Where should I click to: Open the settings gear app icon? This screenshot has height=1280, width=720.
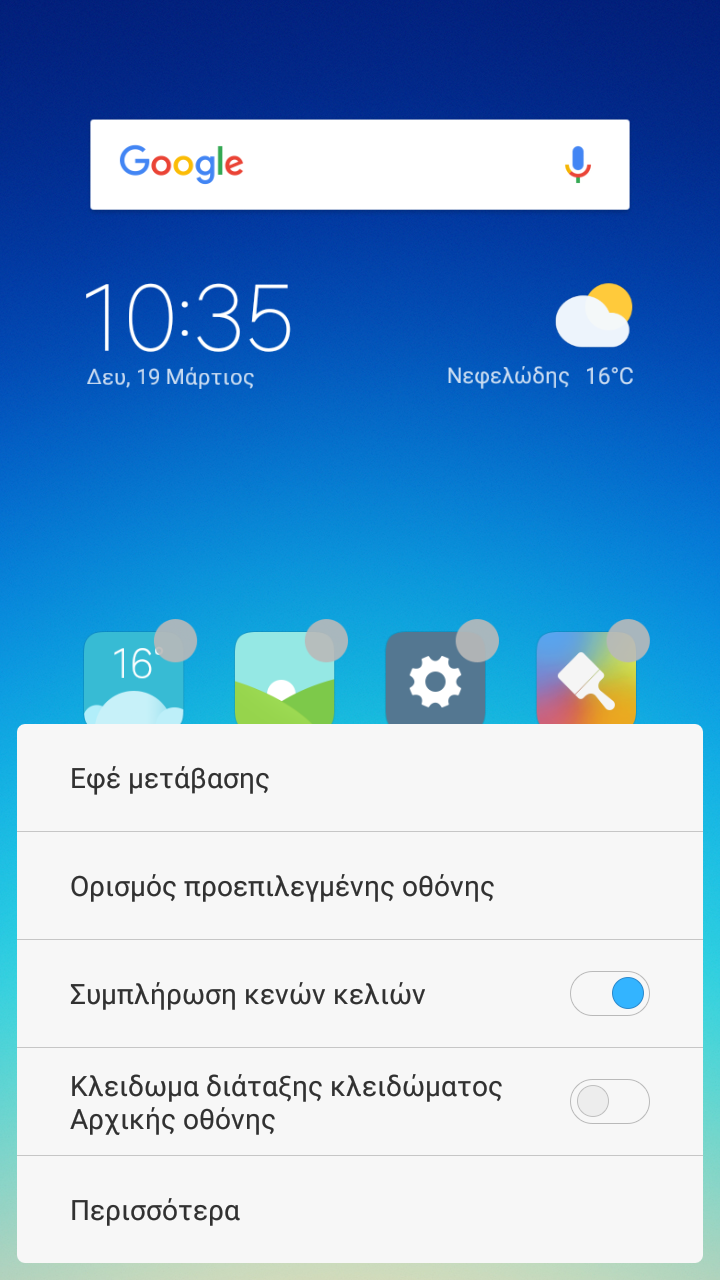pyautogui.click(x=435, y=679)
